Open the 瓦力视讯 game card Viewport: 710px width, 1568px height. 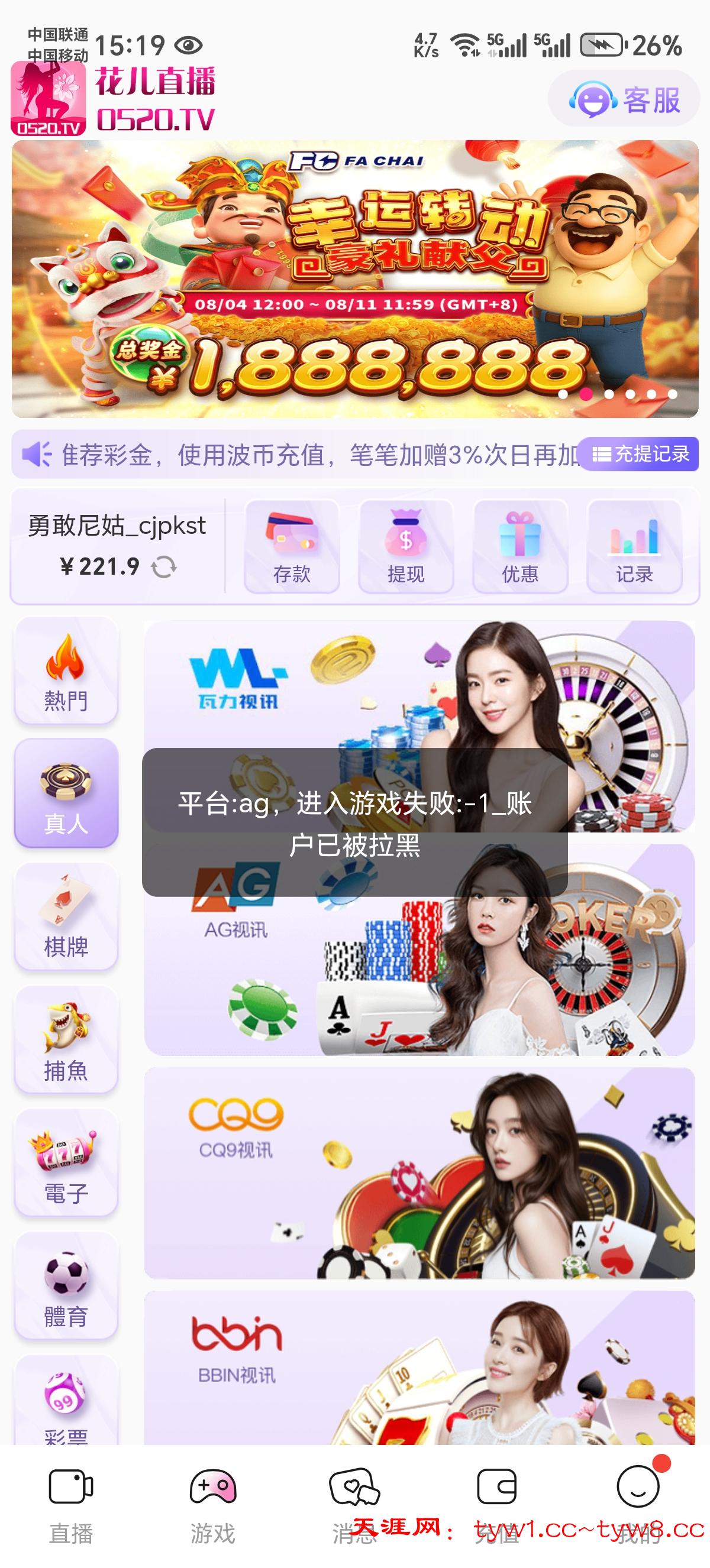point(419,682)
